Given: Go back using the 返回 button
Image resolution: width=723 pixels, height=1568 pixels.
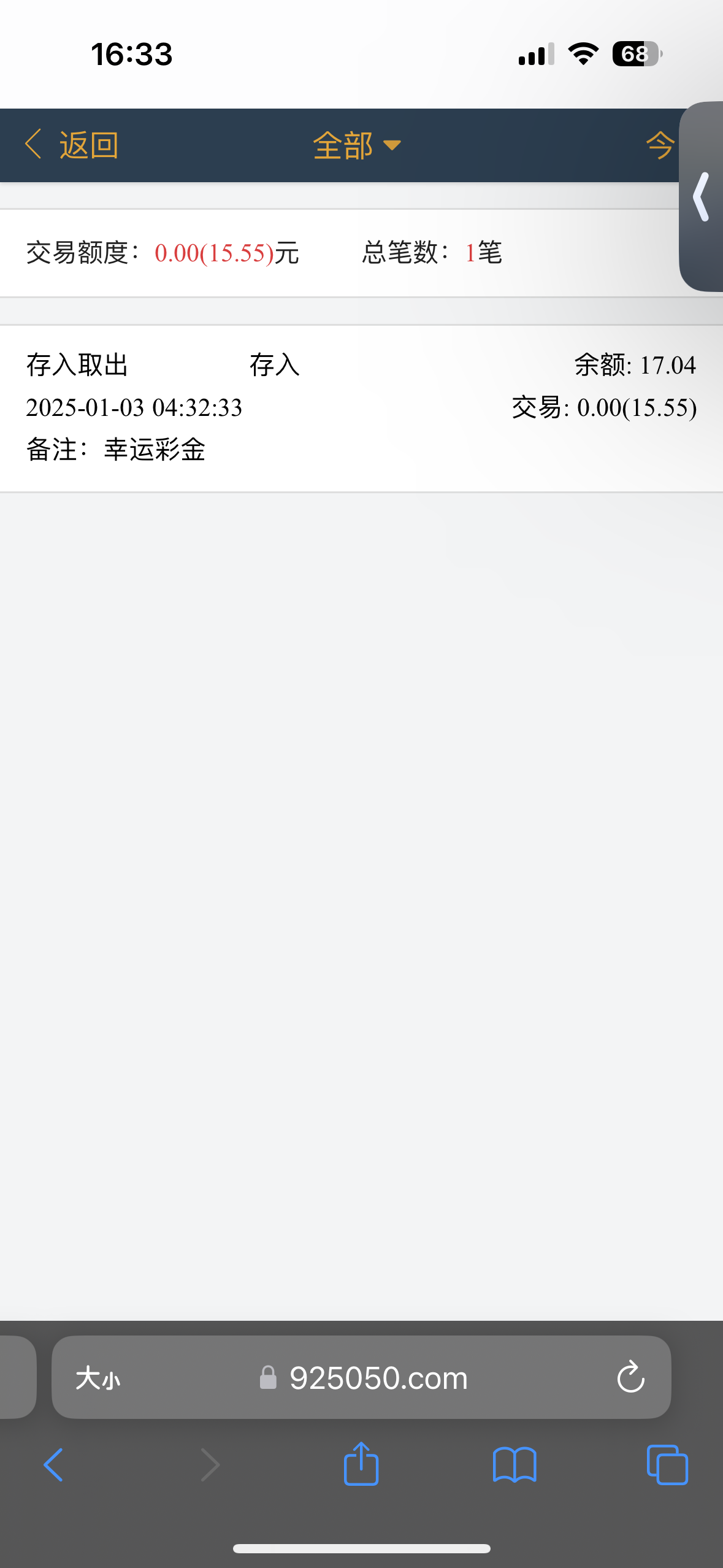Looking at the screenshot, I should click(x=72, y=145).
